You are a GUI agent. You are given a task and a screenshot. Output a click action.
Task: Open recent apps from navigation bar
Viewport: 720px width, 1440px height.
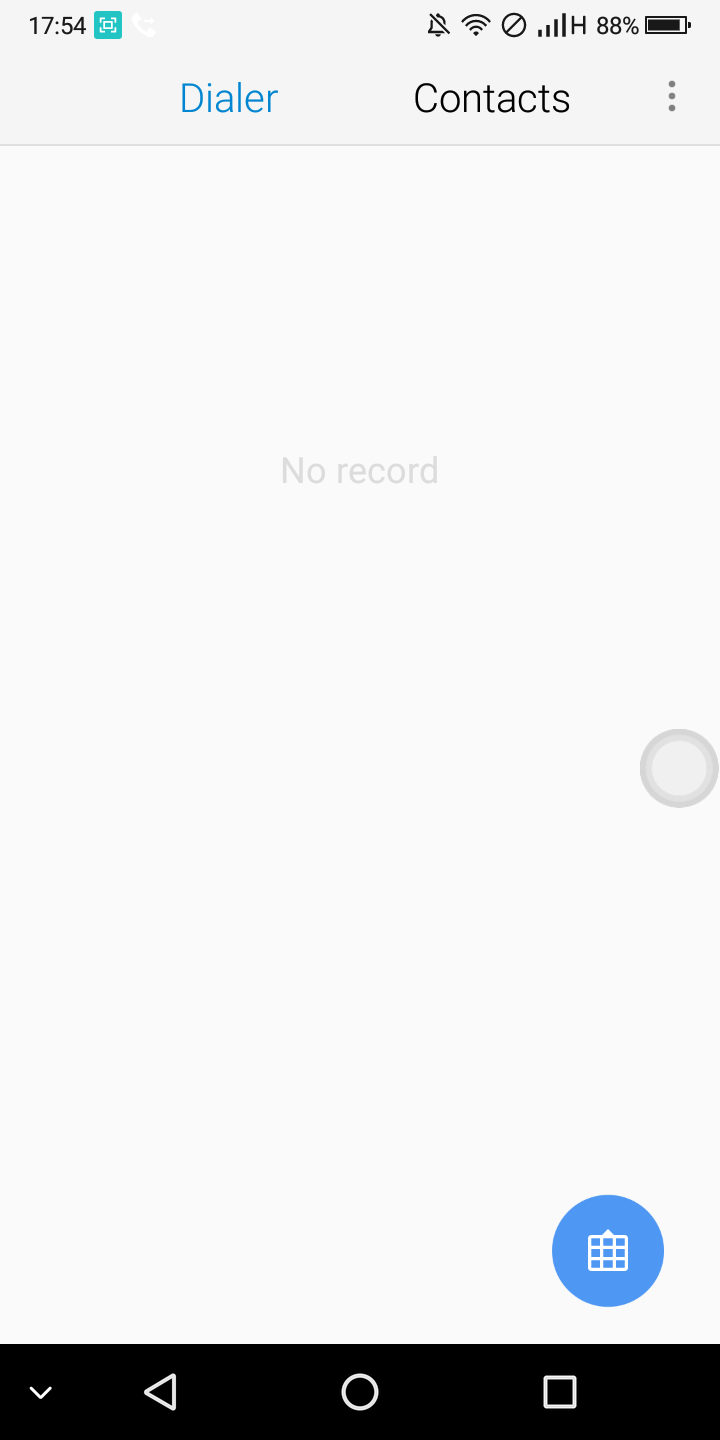560,1391
